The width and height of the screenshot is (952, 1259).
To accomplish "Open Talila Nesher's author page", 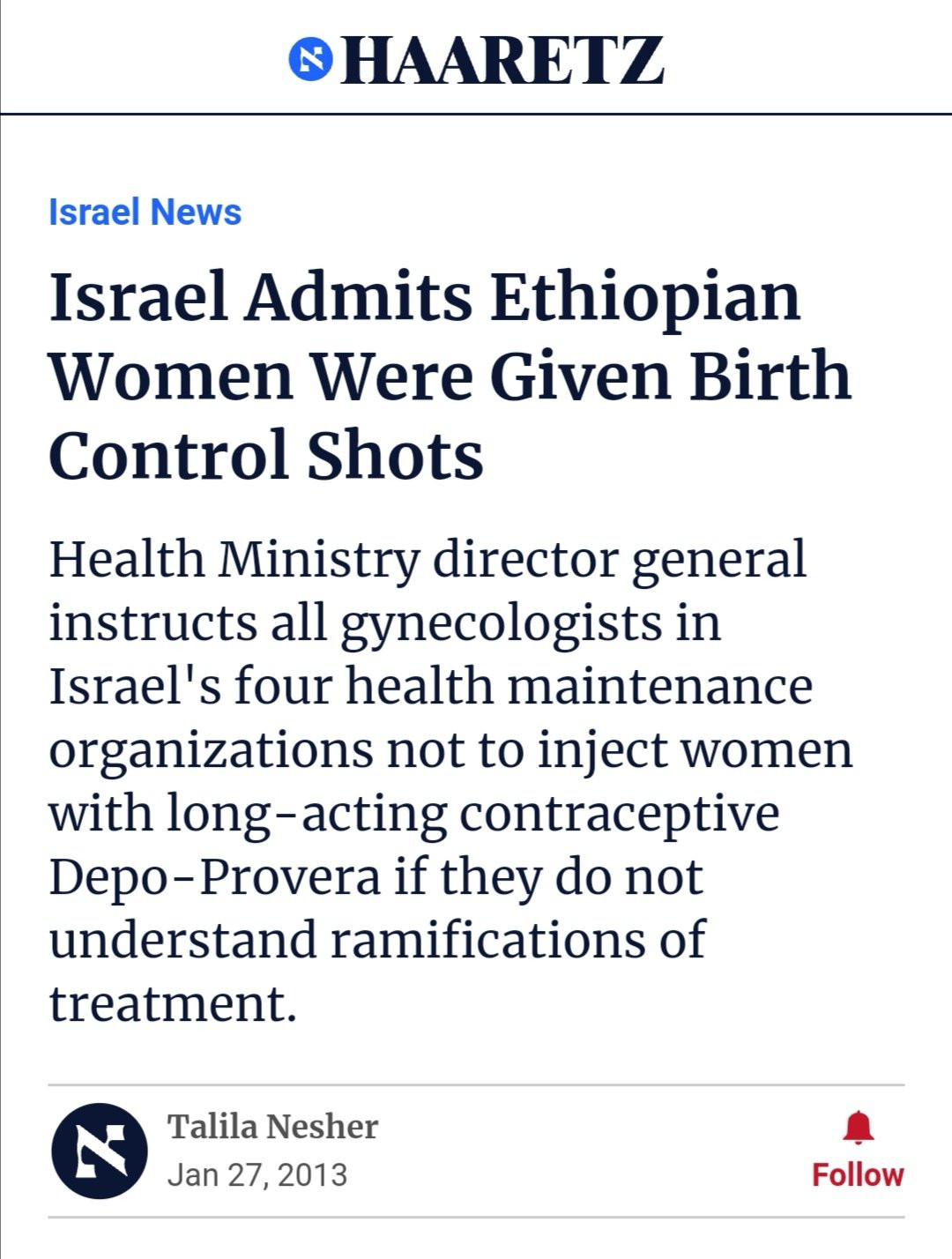I will 272,1126.
